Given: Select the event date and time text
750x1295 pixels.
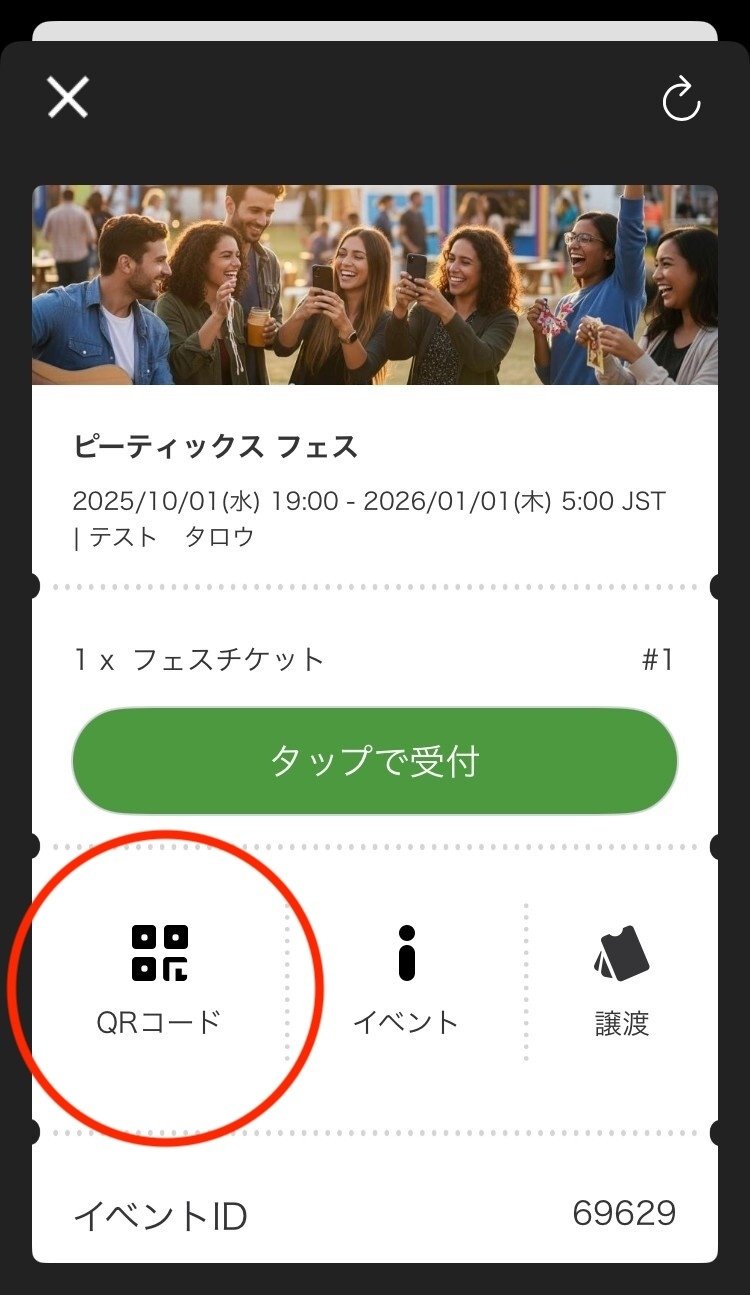Looking at the screenshot, I should (372, 502).
